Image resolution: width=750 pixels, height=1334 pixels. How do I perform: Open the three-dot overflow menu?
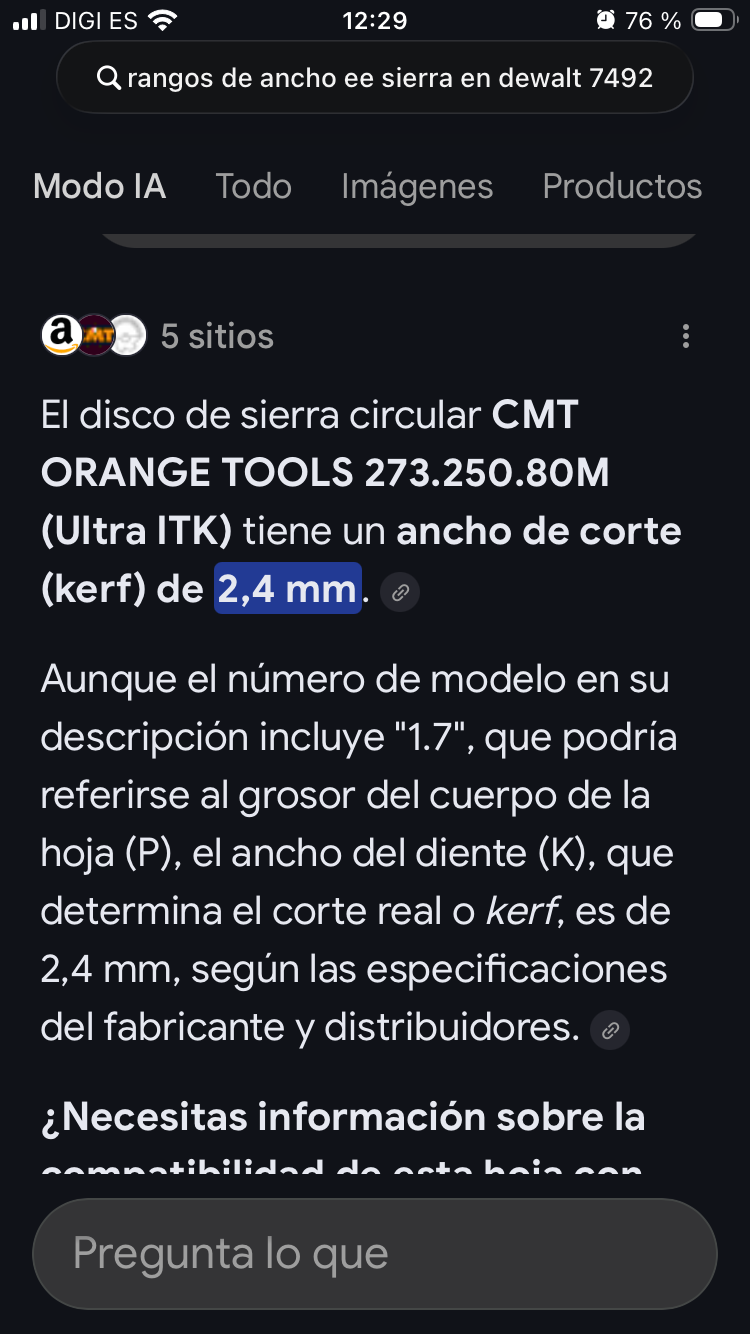[685, 336]
